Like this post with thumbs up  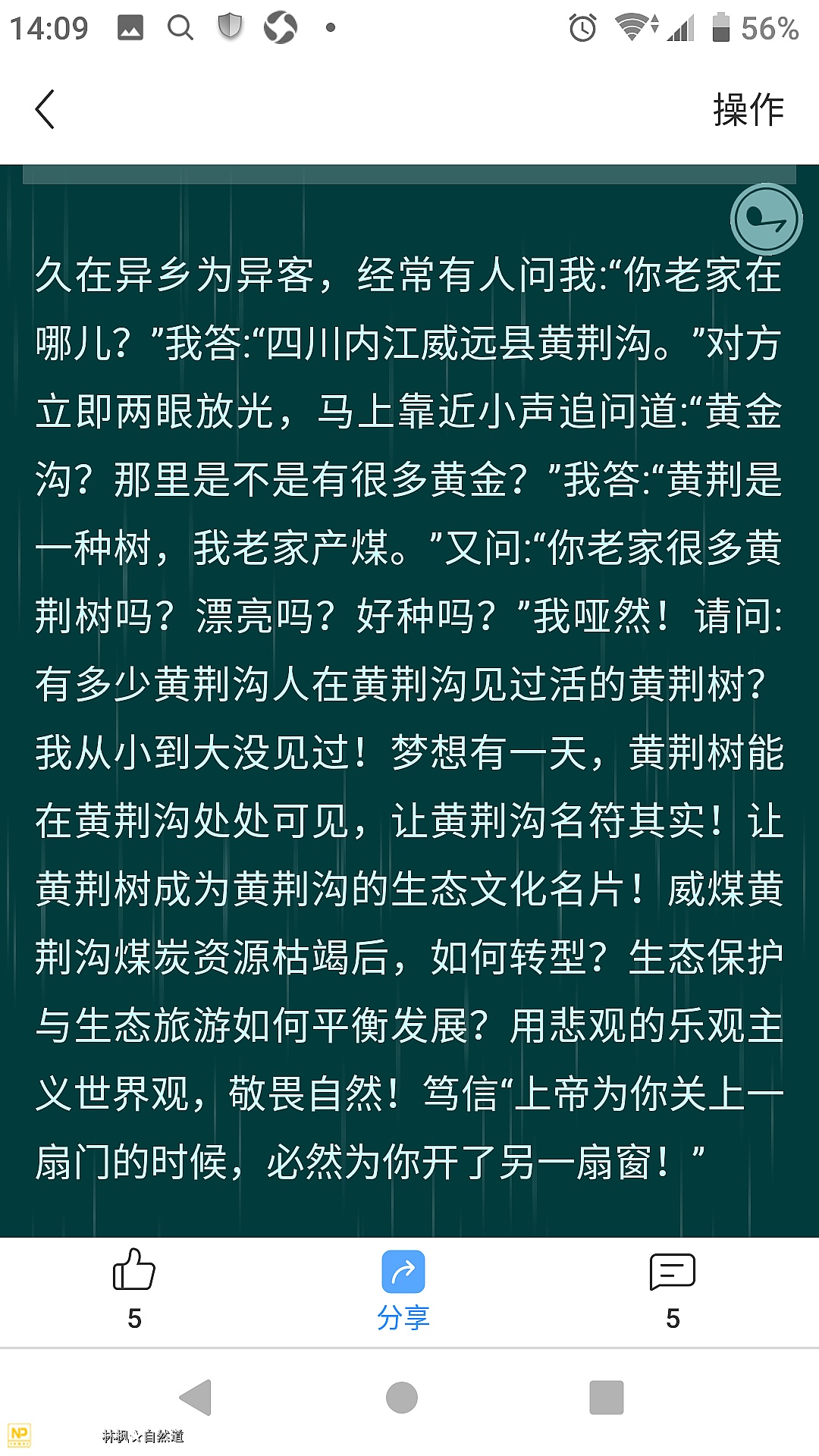click(134, 1286)
